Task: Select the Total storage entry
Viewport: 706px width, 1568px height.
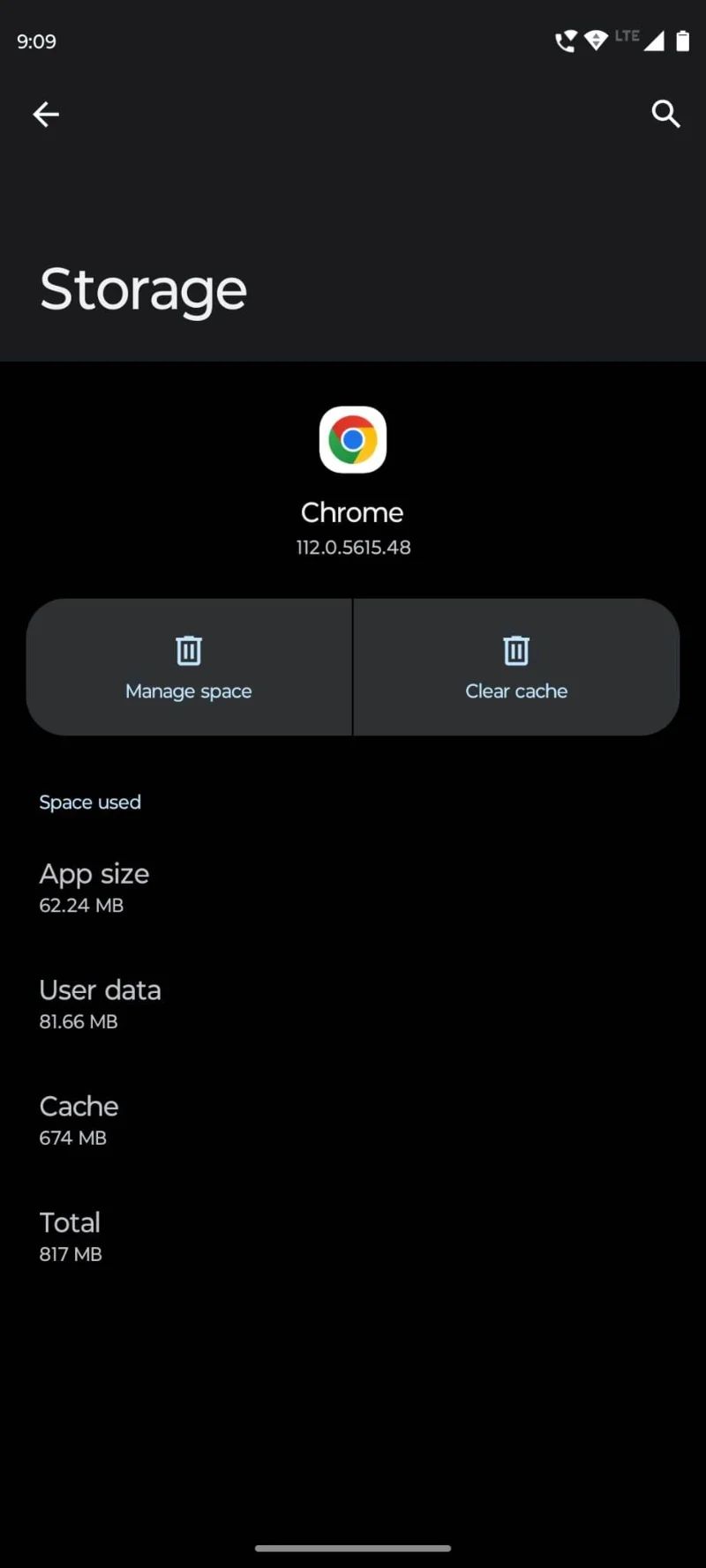Action: point(70,1235)
